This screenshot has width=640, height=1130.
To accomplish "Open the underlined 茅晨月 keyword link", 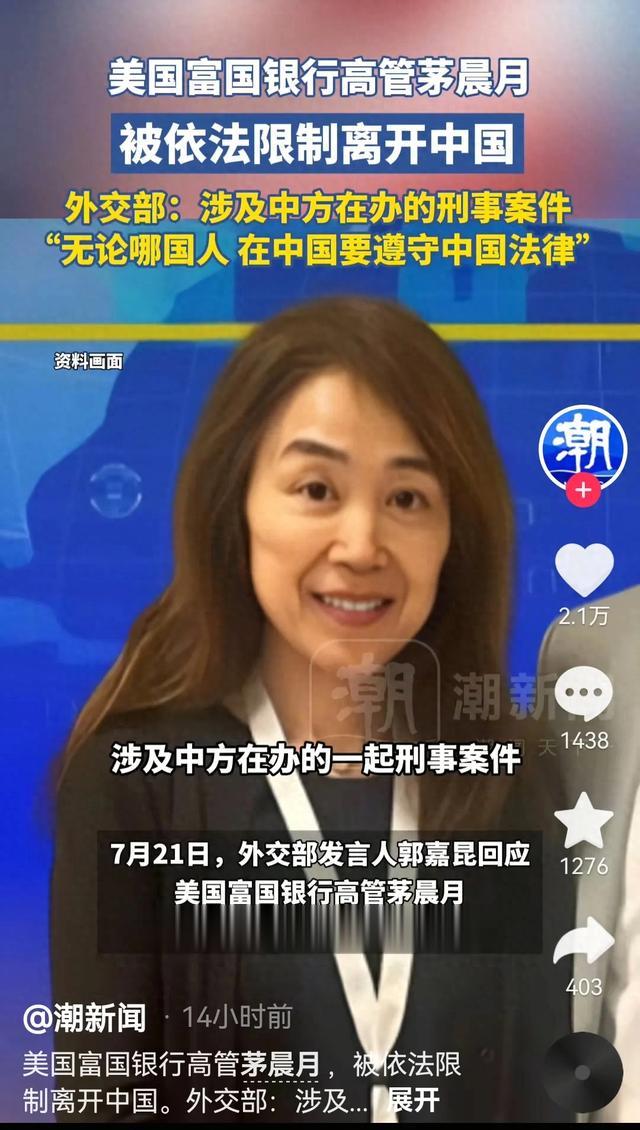I will coord(281,1065).
